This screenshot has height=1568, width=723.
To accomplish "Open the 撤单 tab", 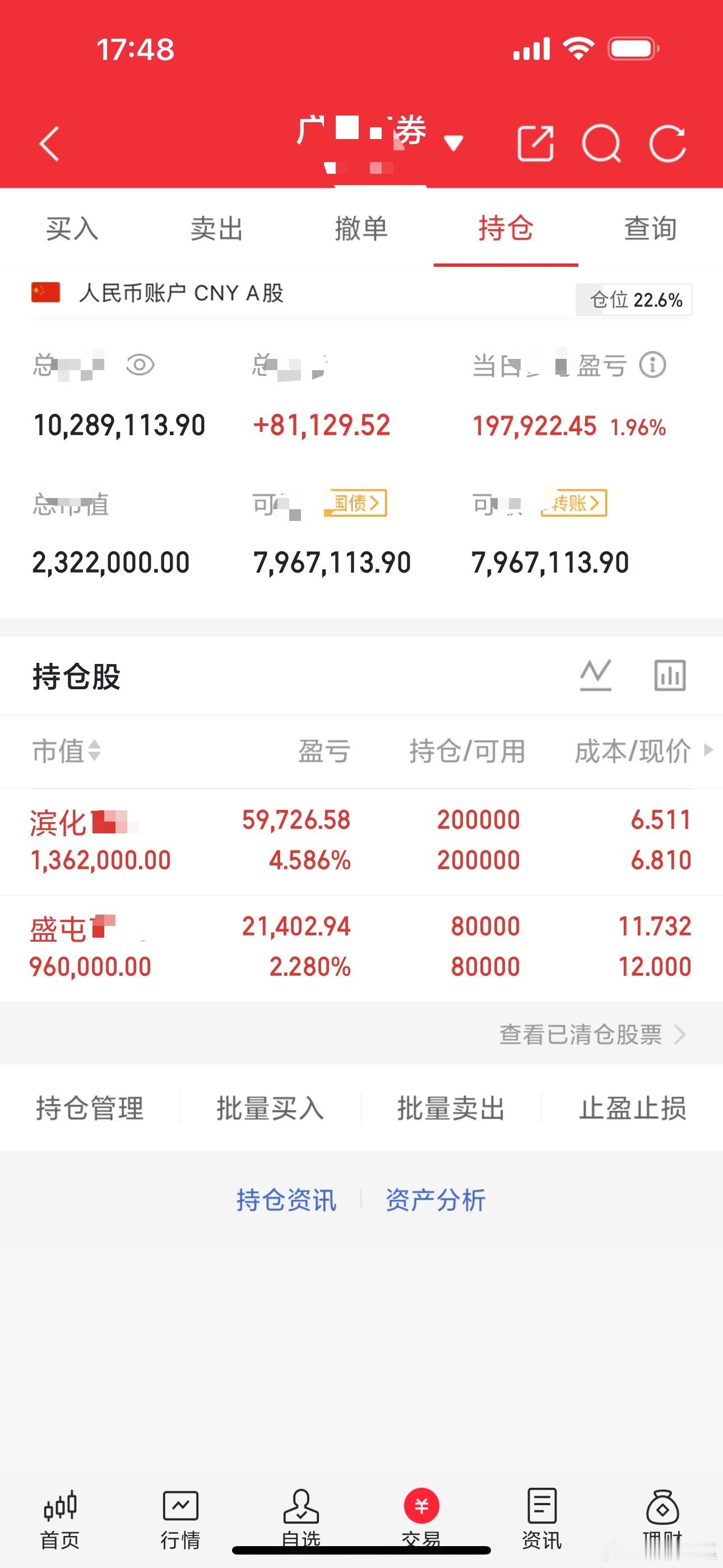I will pyautogui.click(x=361, y=229).
